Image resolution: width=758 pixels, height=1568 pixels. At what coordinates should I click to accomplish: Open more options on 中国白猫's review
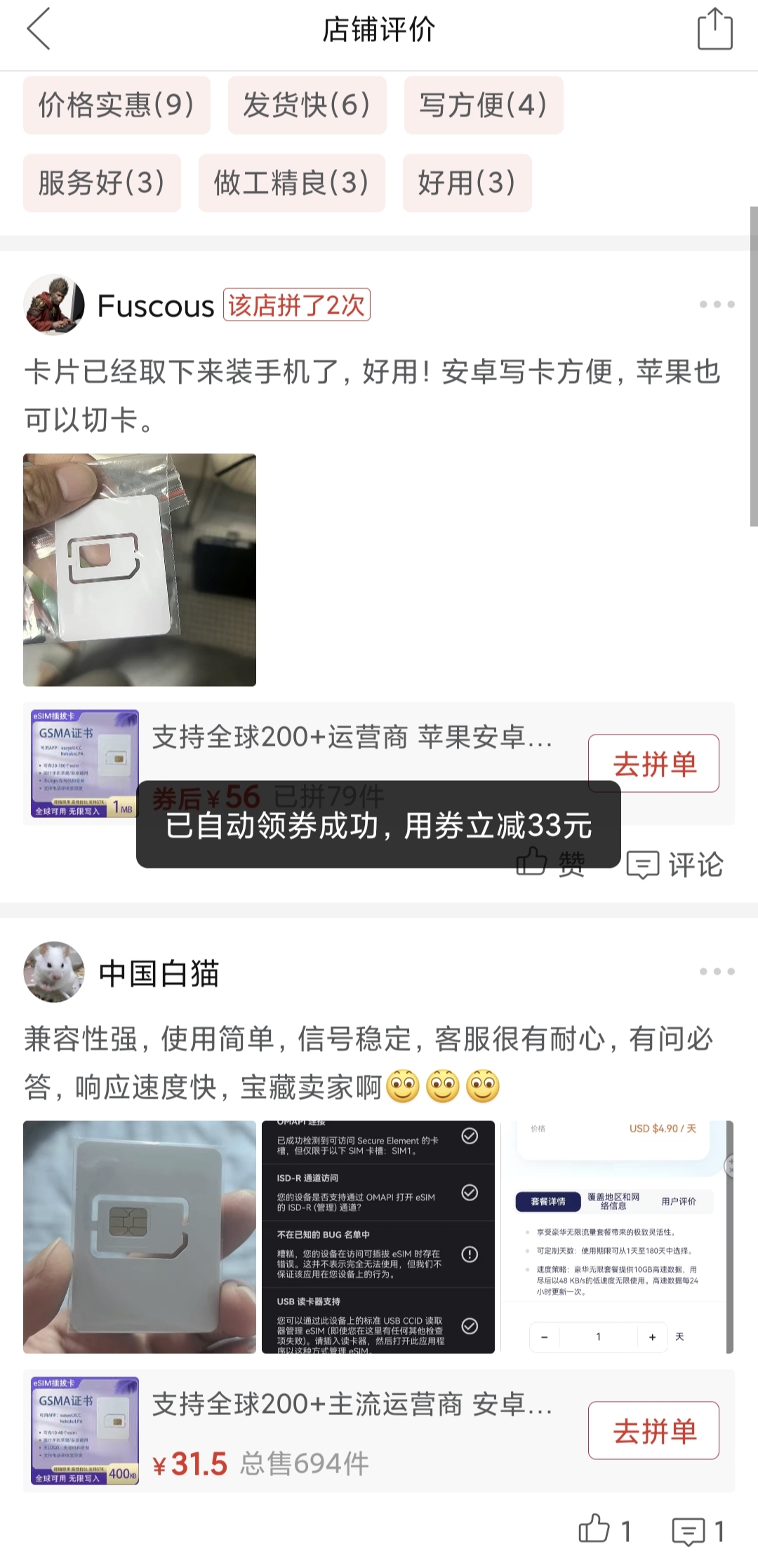click(x=717, y=972)
